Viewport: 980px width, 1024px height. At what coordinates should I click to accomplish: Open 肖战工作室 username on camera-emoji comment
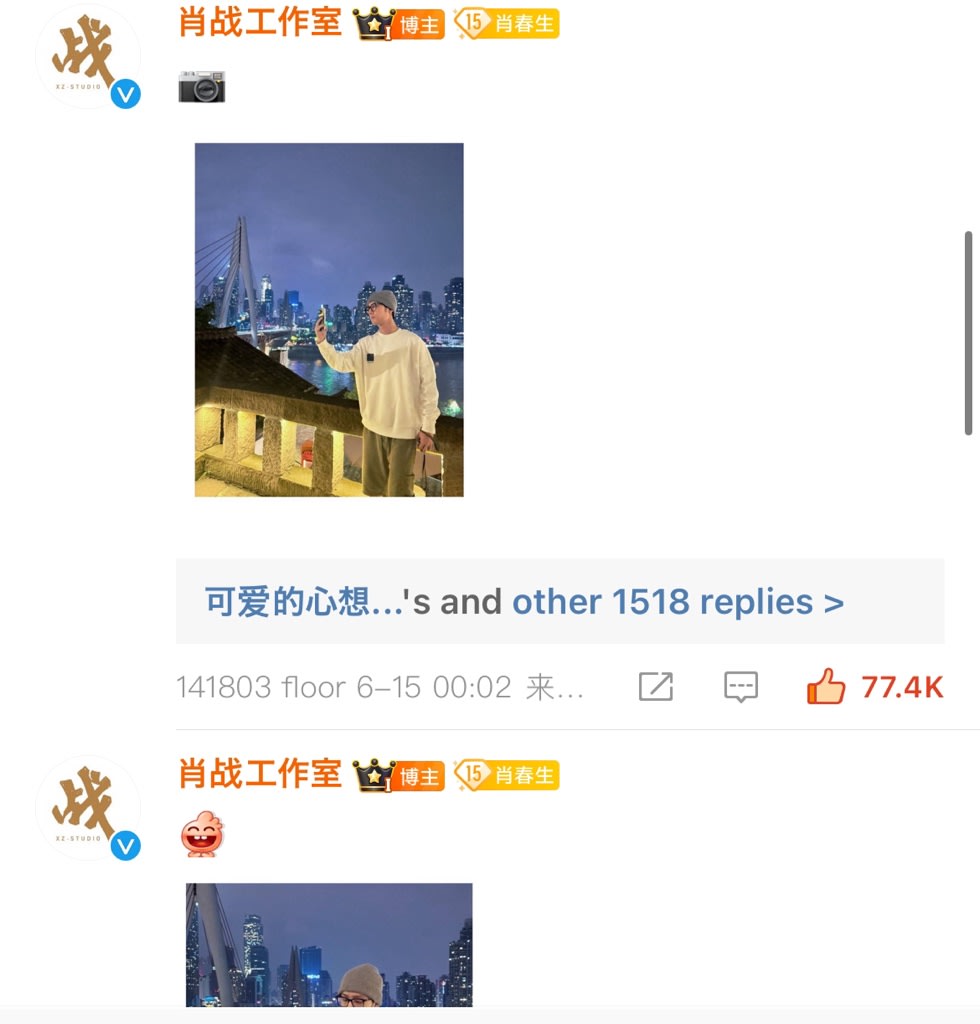coord(260,21)
